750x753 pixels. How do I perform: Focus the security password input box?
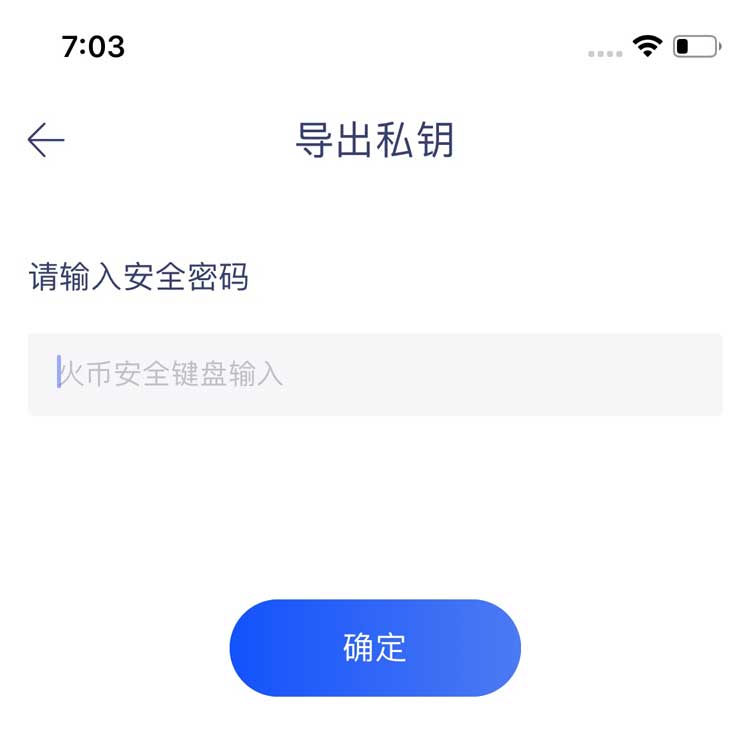tap(375, 375)
